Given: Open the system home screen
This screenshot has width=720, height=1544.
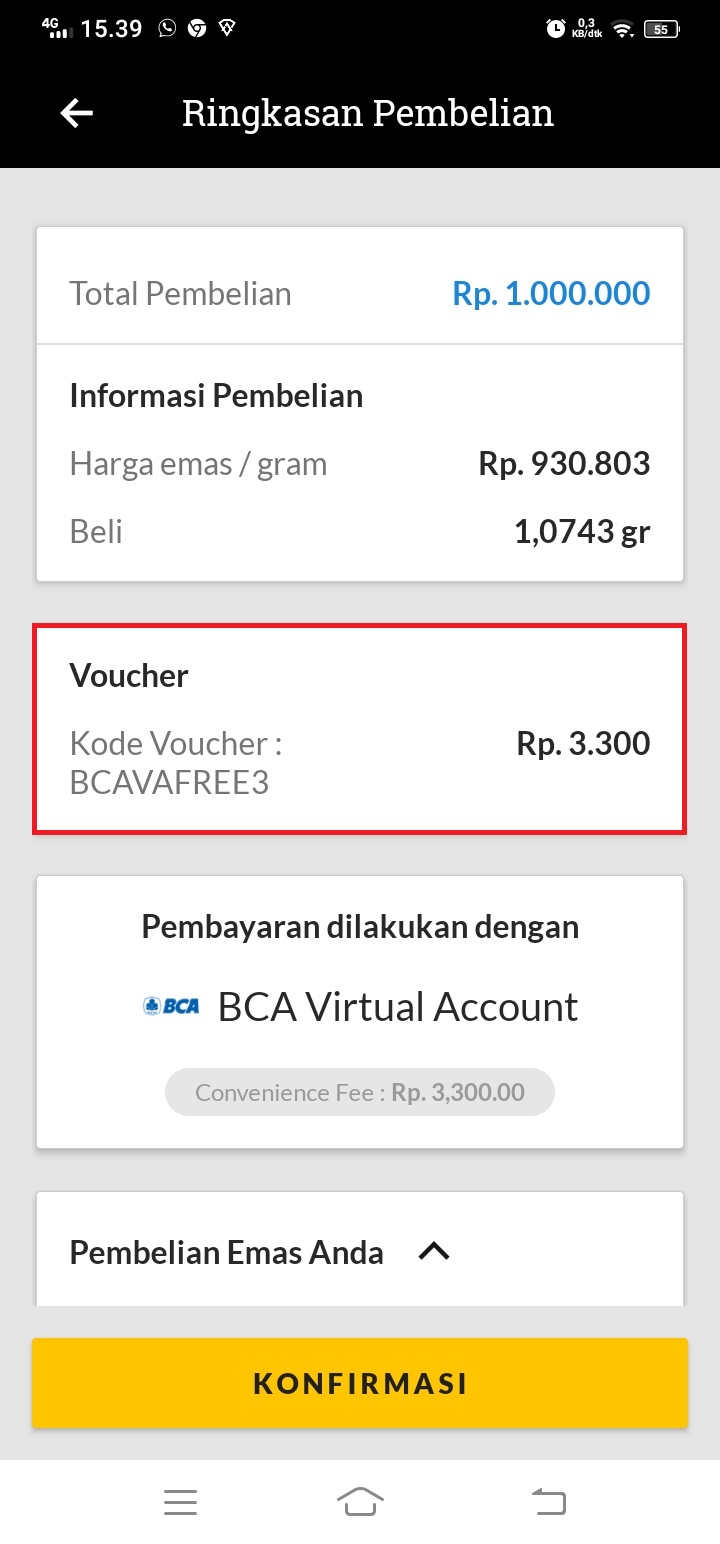Looking at the screenshot, I should click(x=360, y=1501).
